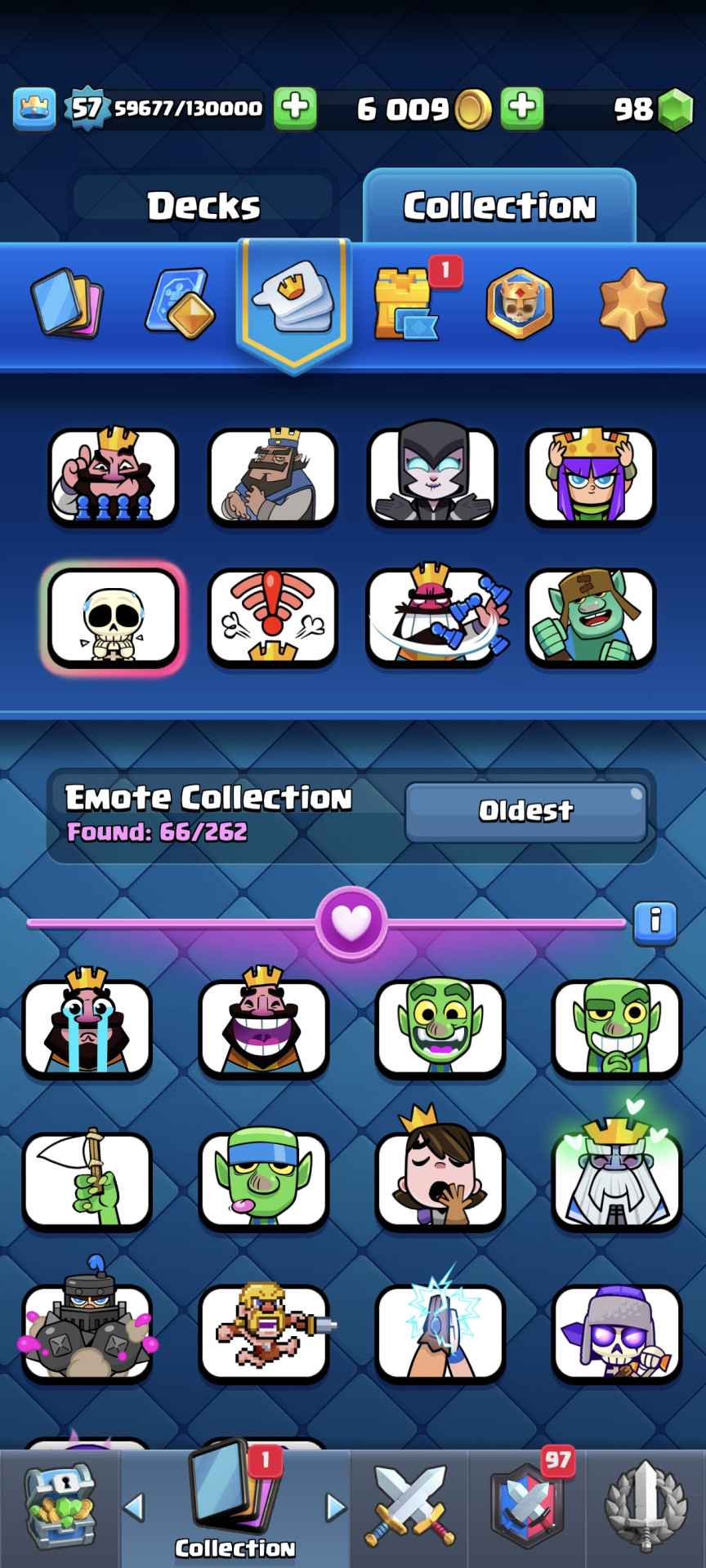This screenshot has height=1568, width=706.
Task: Select the crying skeleton emote in deck
Action: tap(113, 617)
